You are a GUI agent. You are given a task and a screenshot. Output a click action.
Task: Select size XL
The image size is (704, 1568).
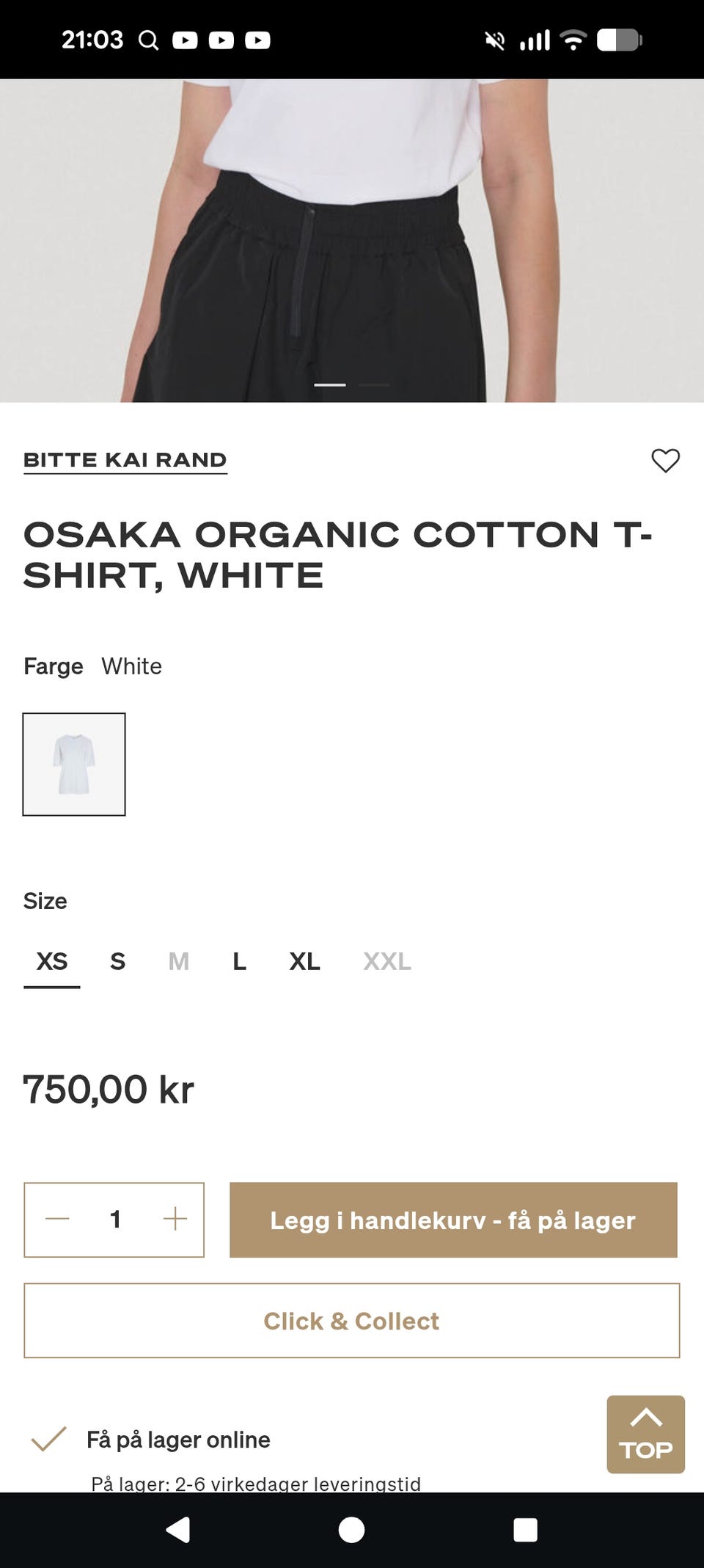coord(304,961)
